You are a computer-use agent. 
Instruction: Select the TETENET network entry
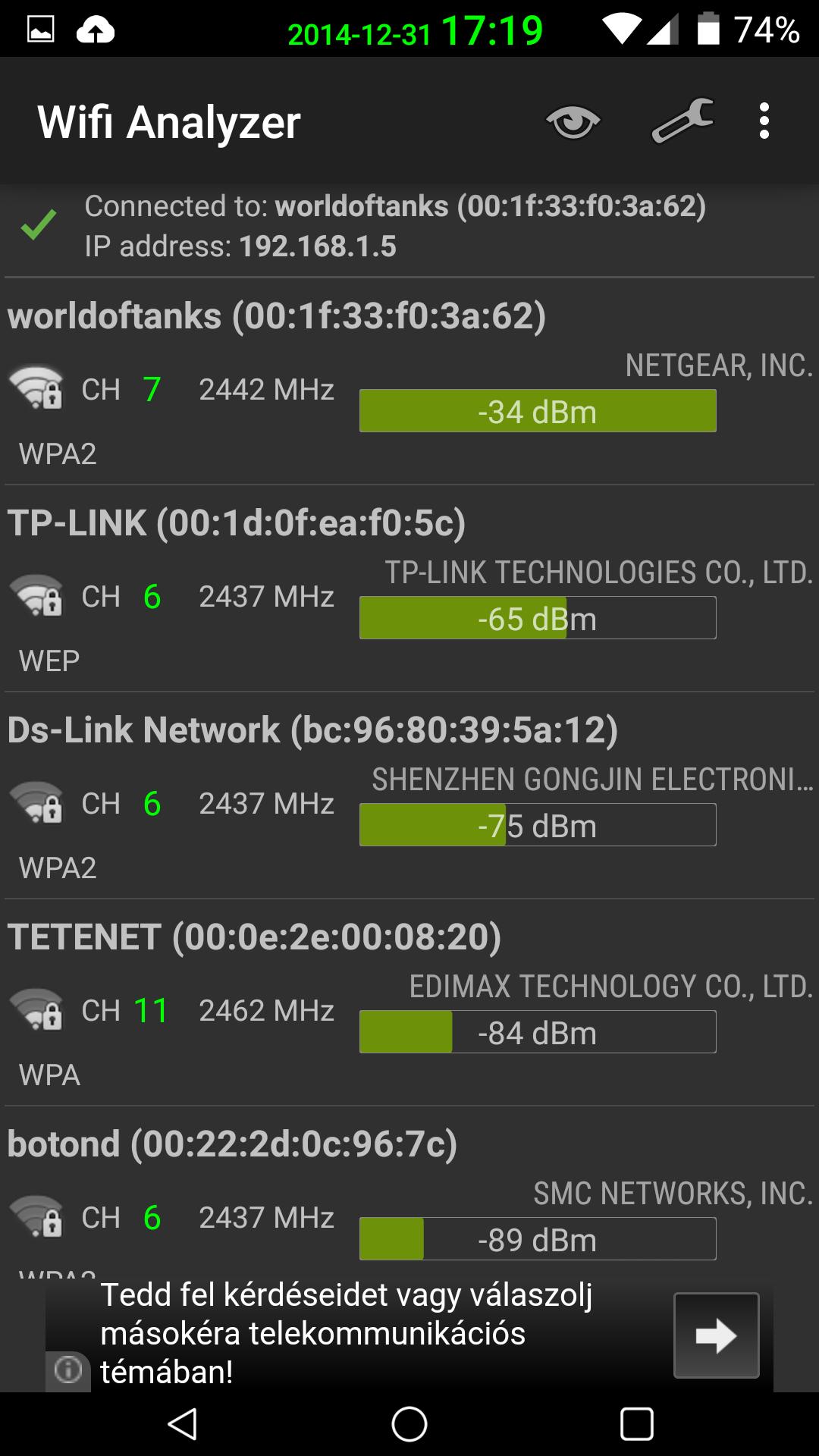(409, 1003)
